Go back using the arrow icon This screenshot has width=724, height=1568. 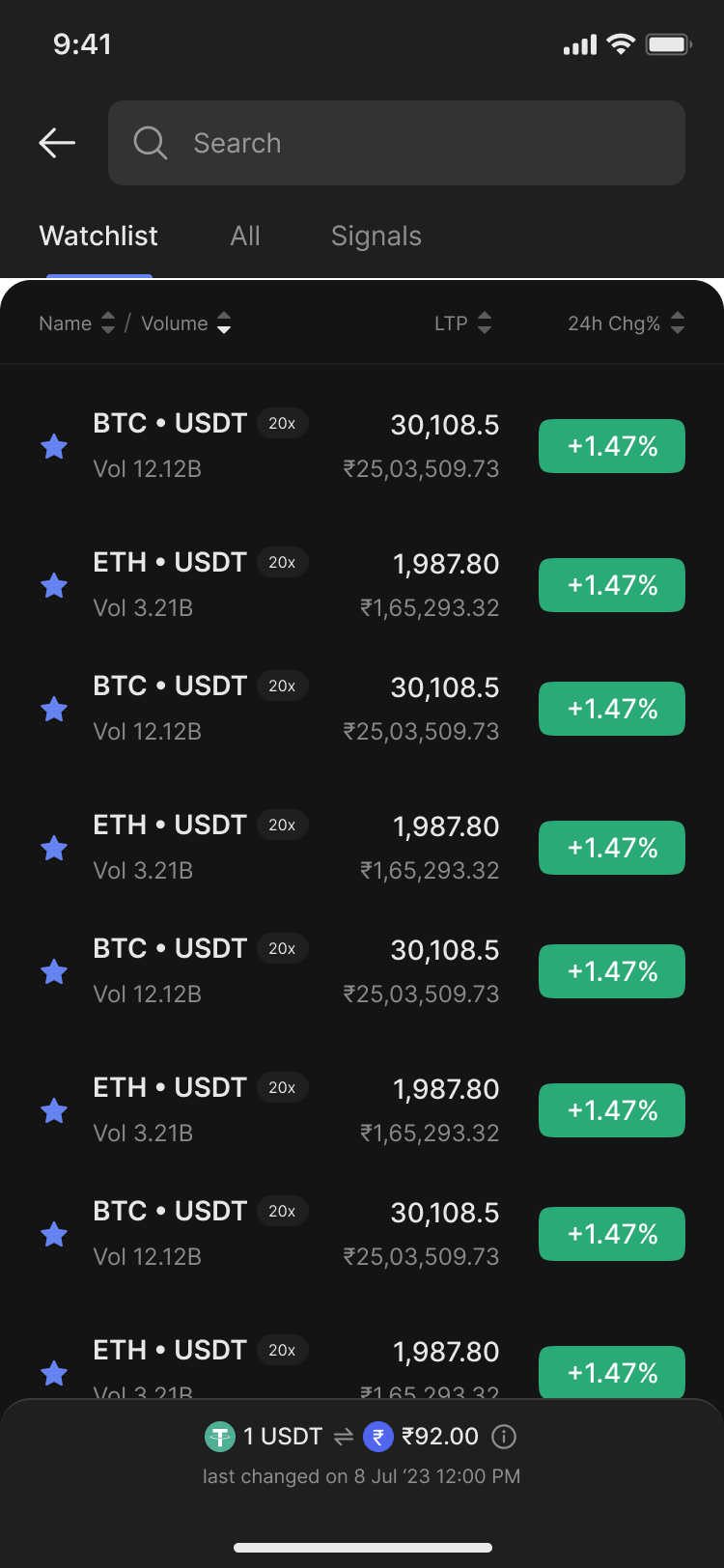[57, 143]
